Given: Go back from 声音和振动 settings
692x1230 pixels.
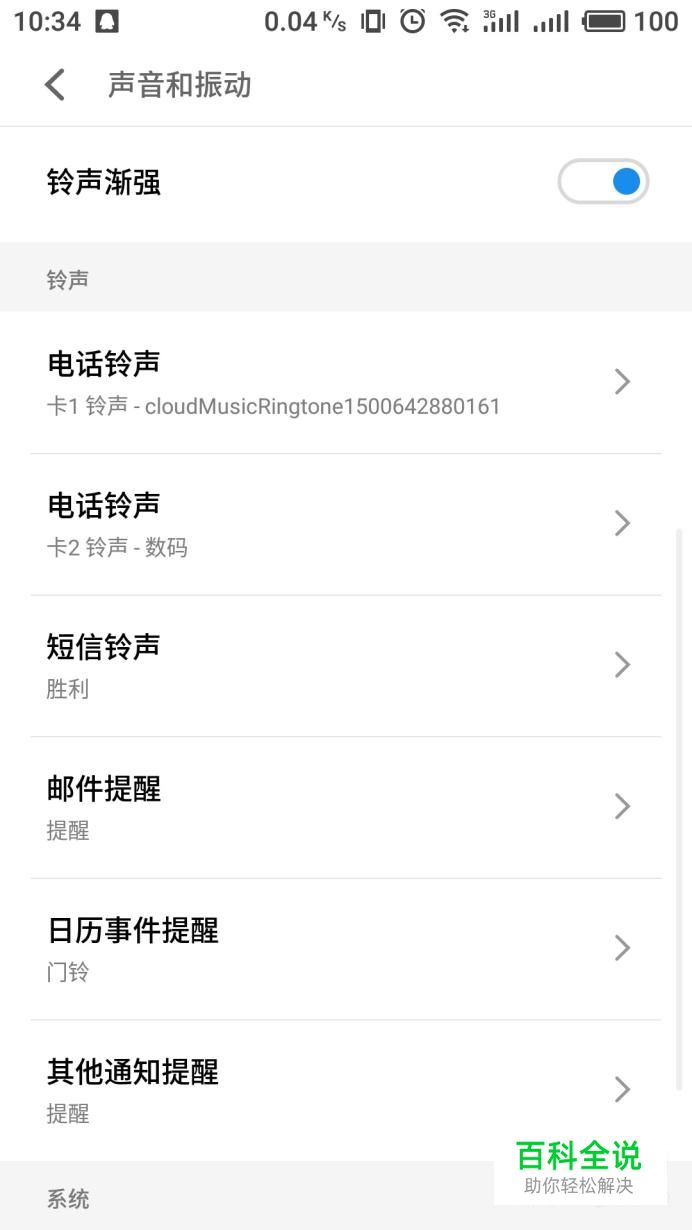Looking at the screenshot, I should (x=55, y=85).
